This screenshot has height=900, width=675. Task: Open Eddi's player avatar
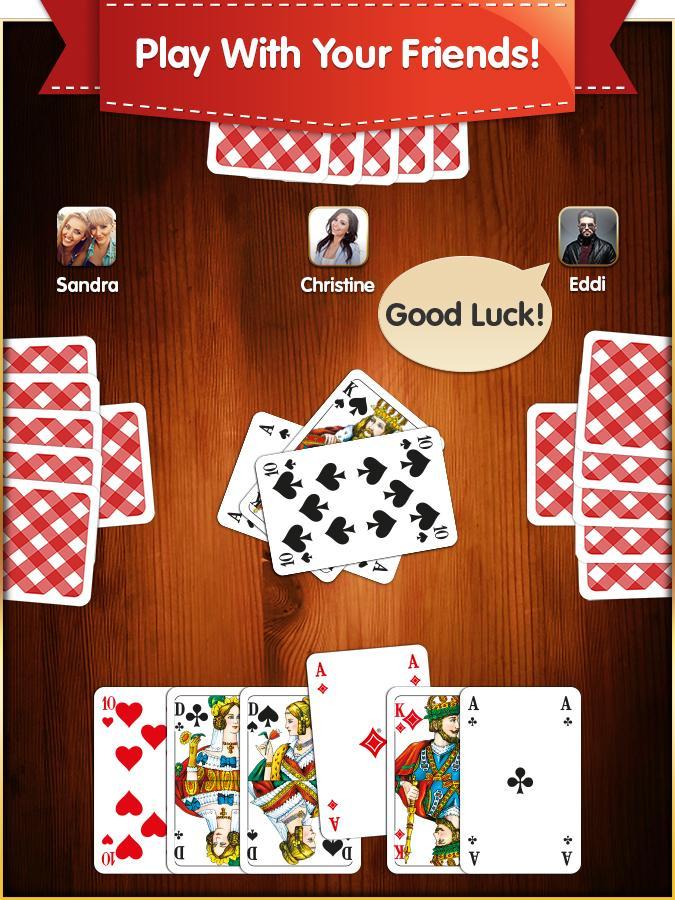click(587, 236)
